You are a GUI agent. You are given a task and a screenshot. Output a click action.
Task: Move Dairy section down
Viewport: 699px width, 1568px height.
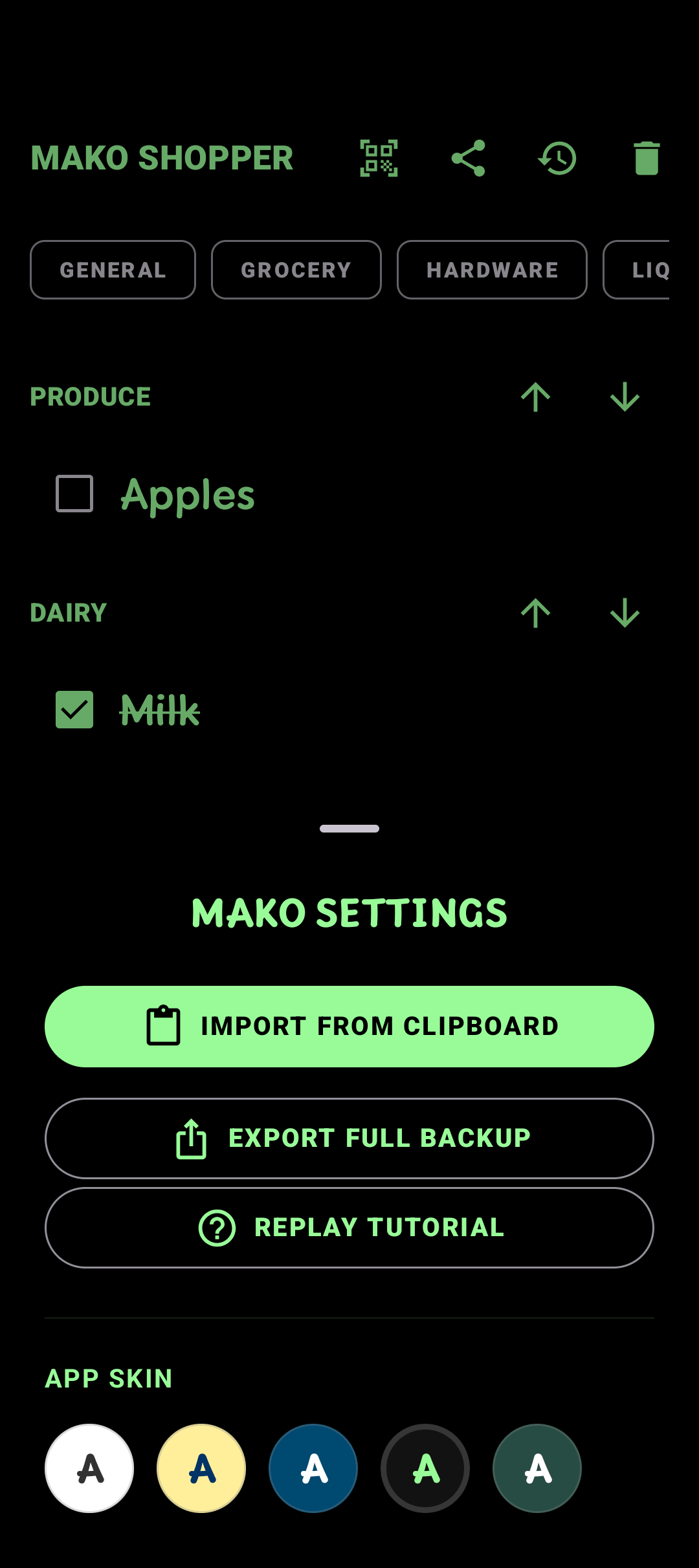[625, 613]
